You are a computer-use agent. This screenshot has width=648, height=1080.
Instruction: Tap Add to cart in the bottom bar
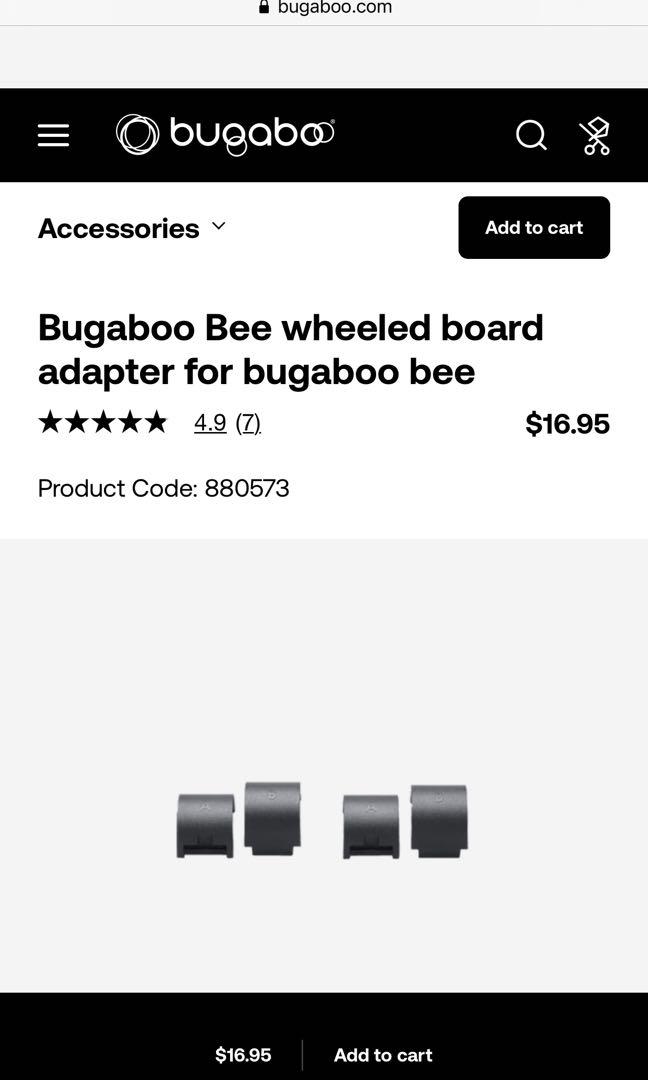click(x=383, y=1055)
